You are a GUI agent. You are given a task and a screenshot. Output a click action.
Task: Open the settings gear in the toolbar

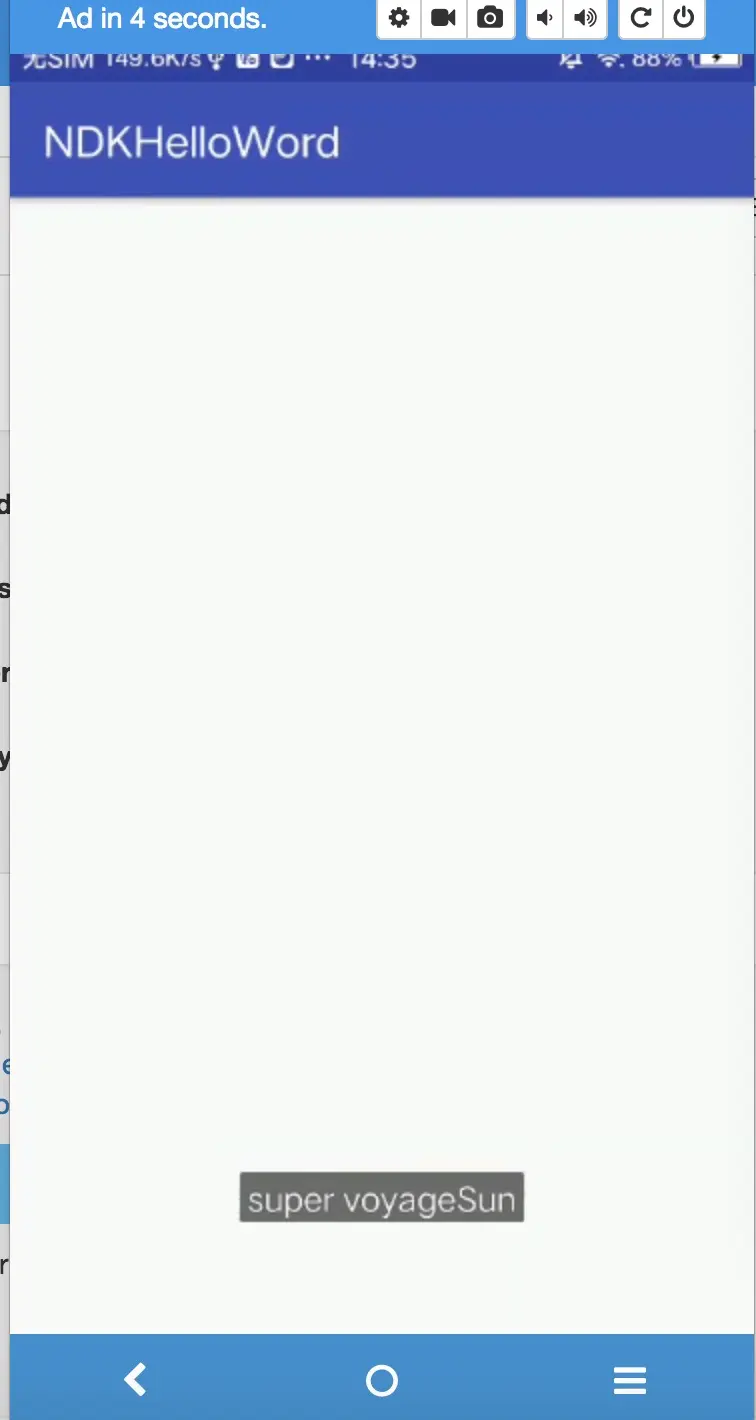pyautogui.click(x=399, y=18)
